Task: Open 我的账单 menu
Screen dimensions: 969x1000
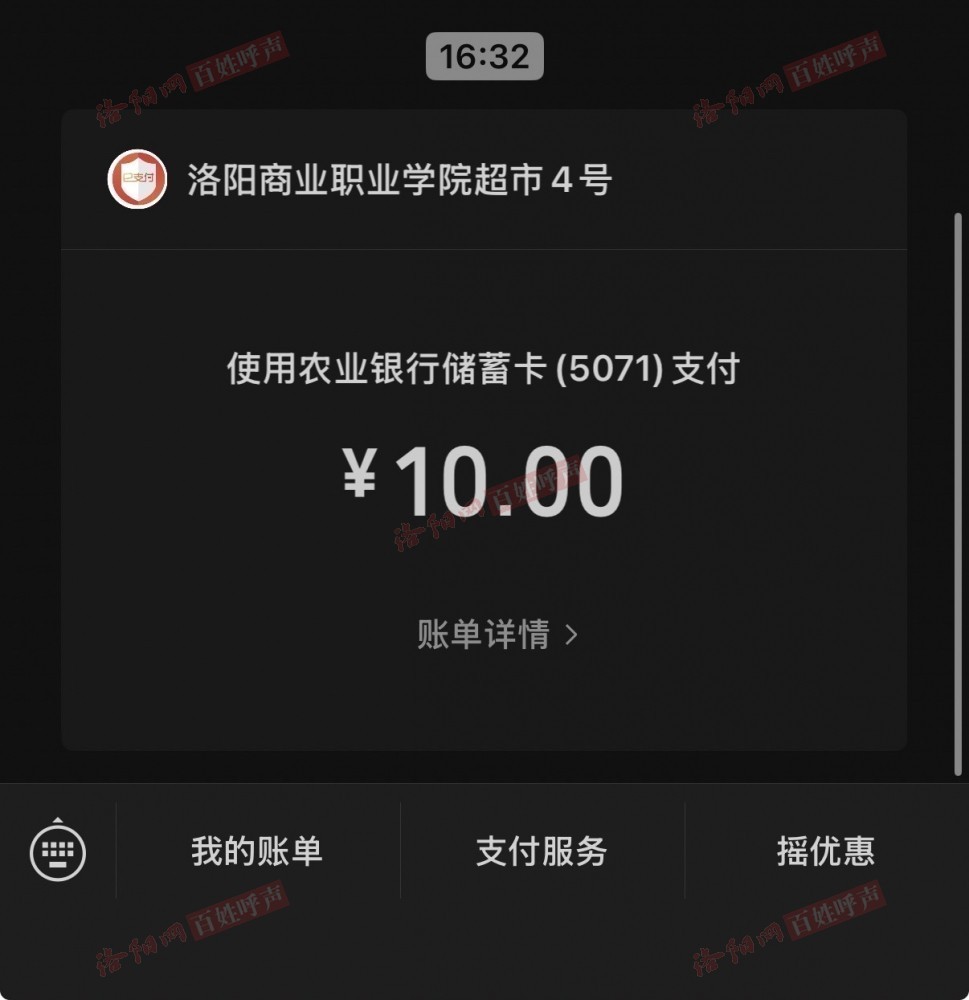Action: tap(257, 852)
